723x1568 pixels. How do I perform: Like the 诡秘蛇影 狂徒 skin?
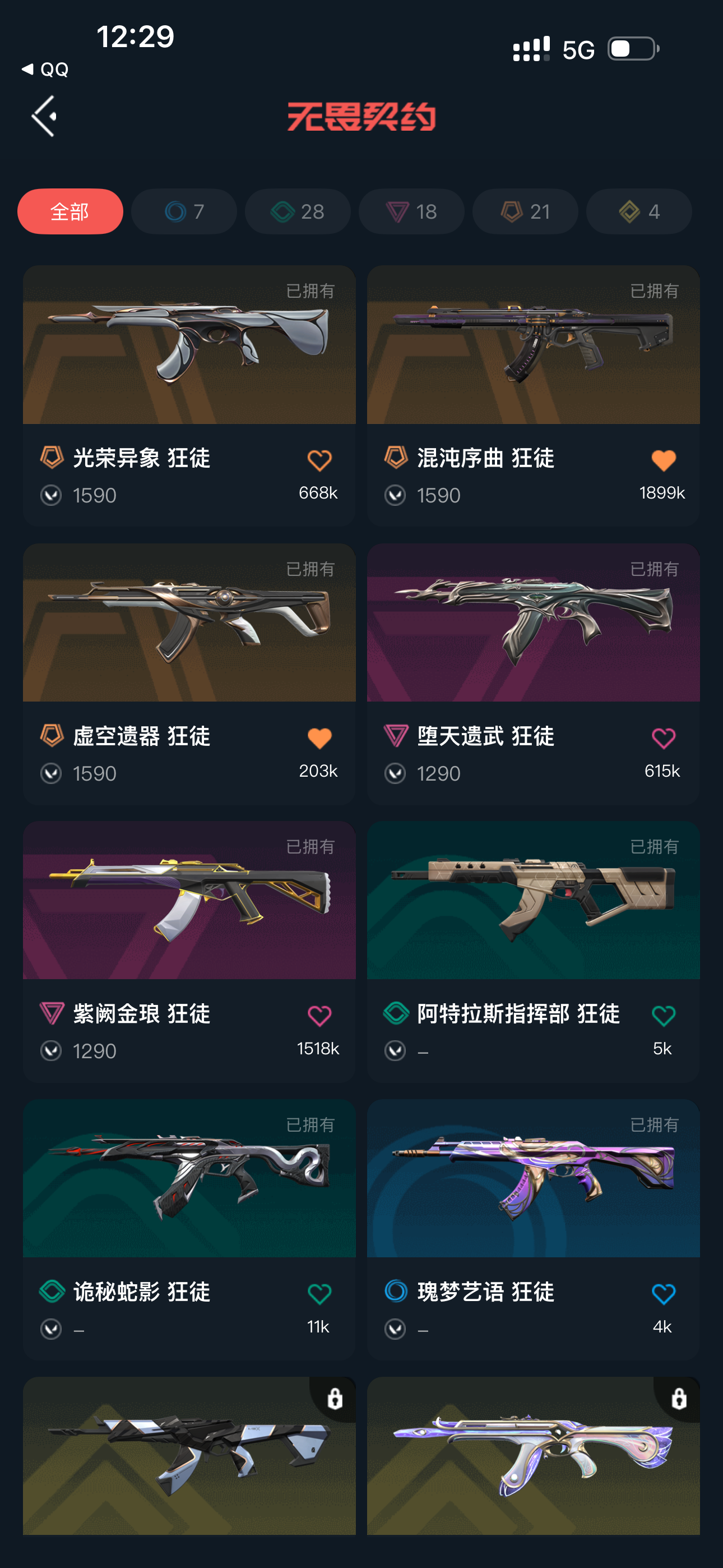click(319, 1293)
